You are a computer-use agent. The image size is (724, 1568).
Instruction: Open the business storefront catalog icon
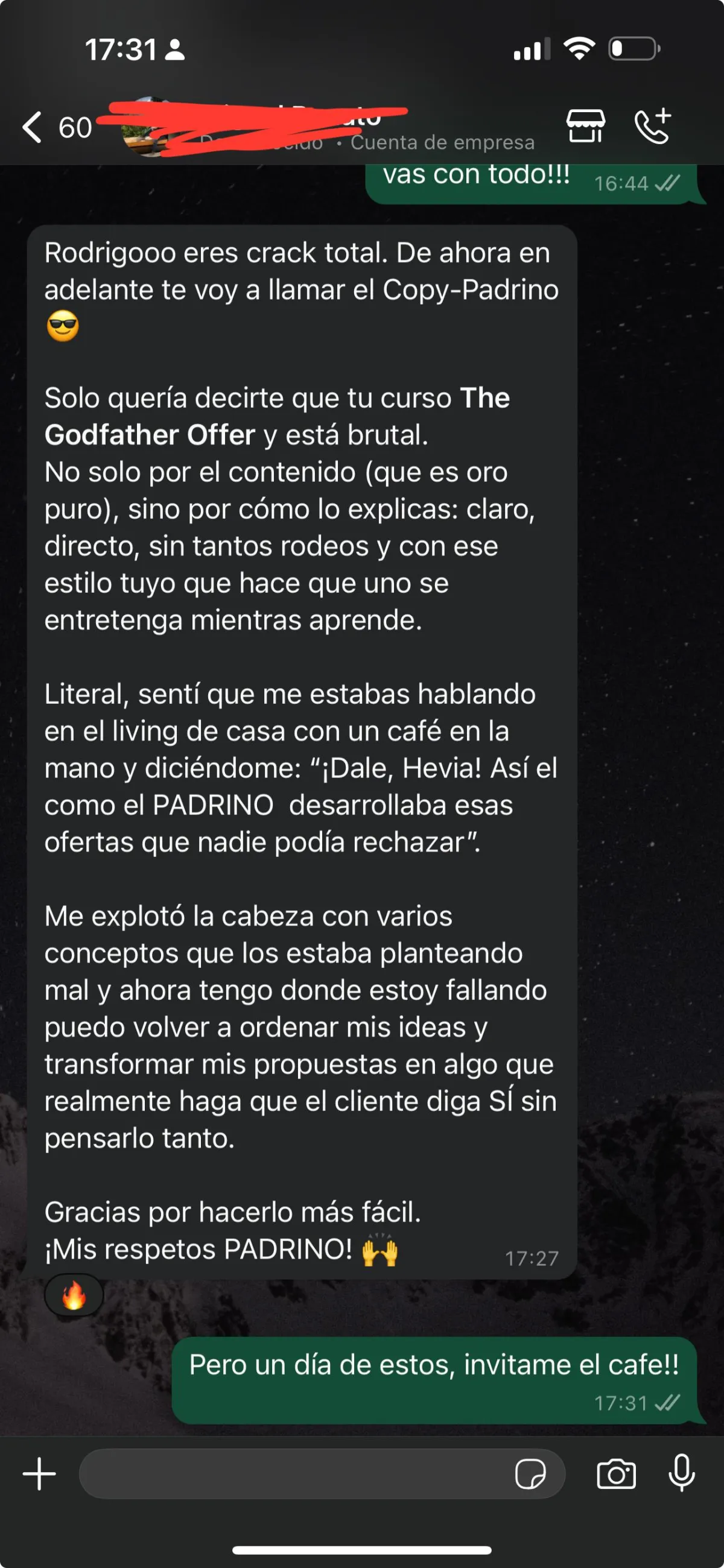tap(585, 126)
